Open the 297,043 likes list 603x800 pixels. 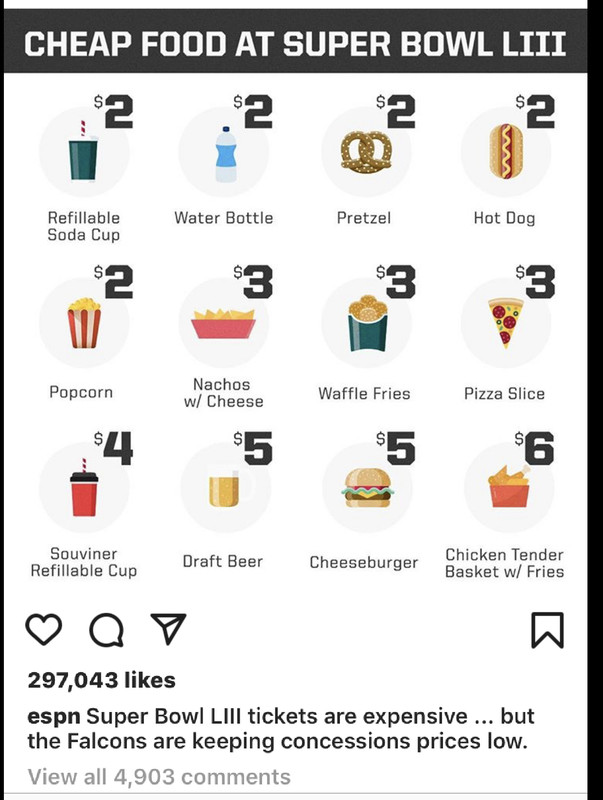click(x=101, y=680)
